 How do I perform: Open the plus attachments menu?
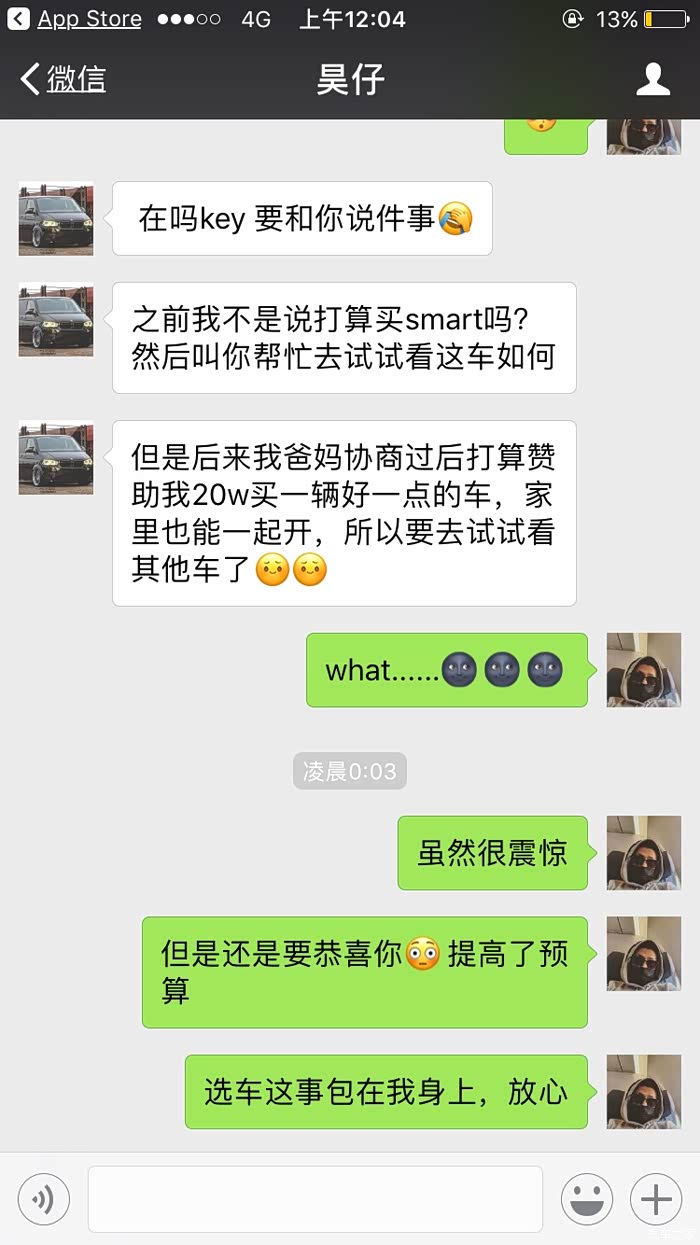click(656, 1199)
